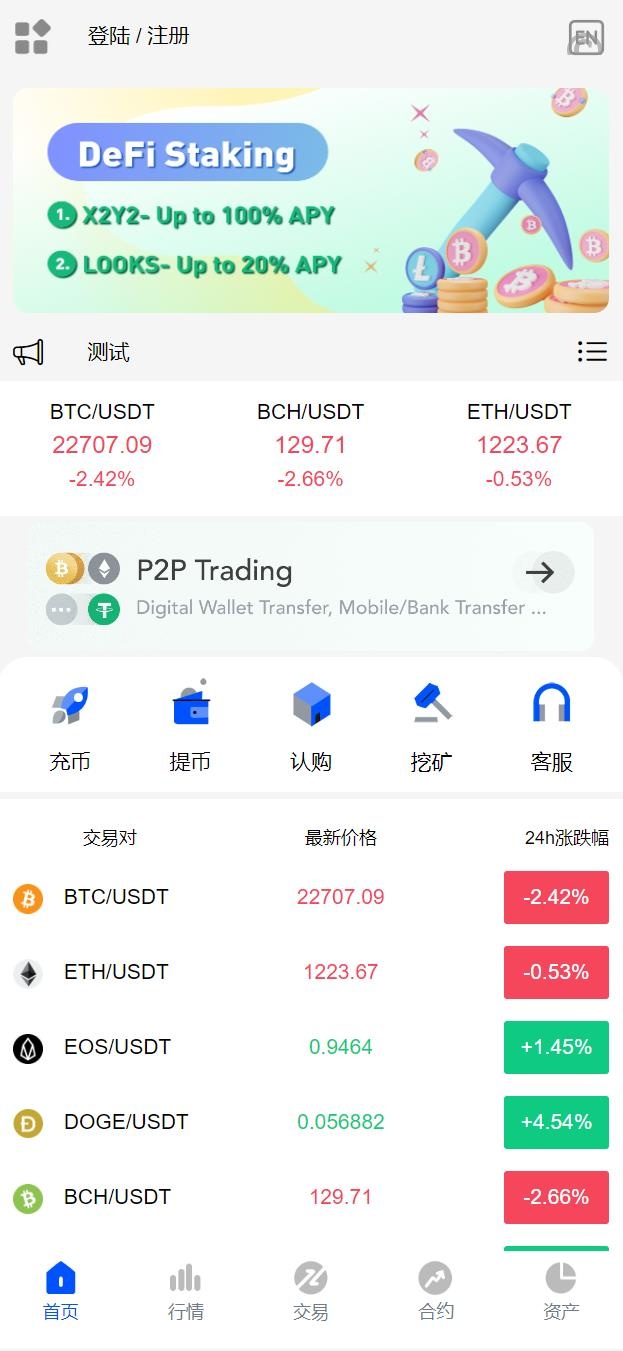Viewport: 623px width, 1351px height.
Task: Open 挖矿 mining shortcut
Action: 431,727
